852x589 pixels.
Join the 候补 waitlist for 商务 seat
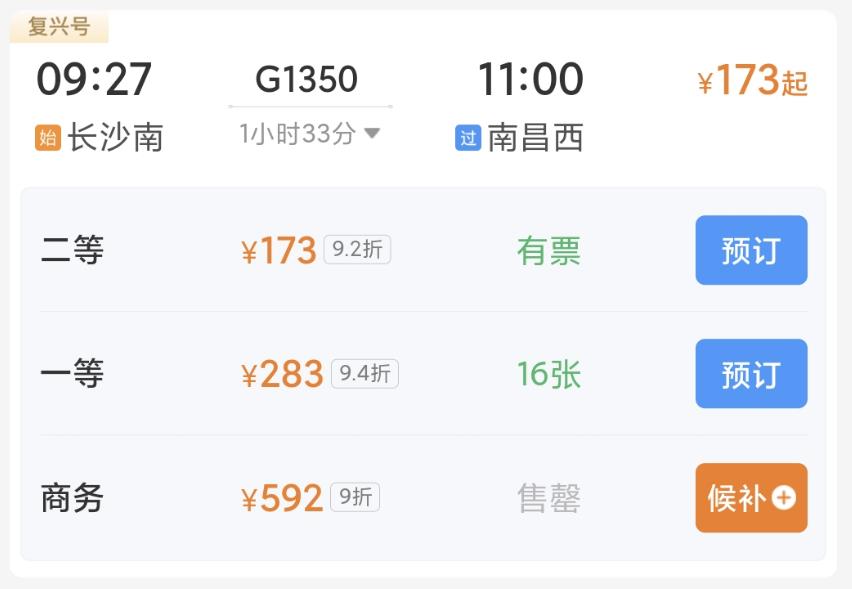(751, 498)
